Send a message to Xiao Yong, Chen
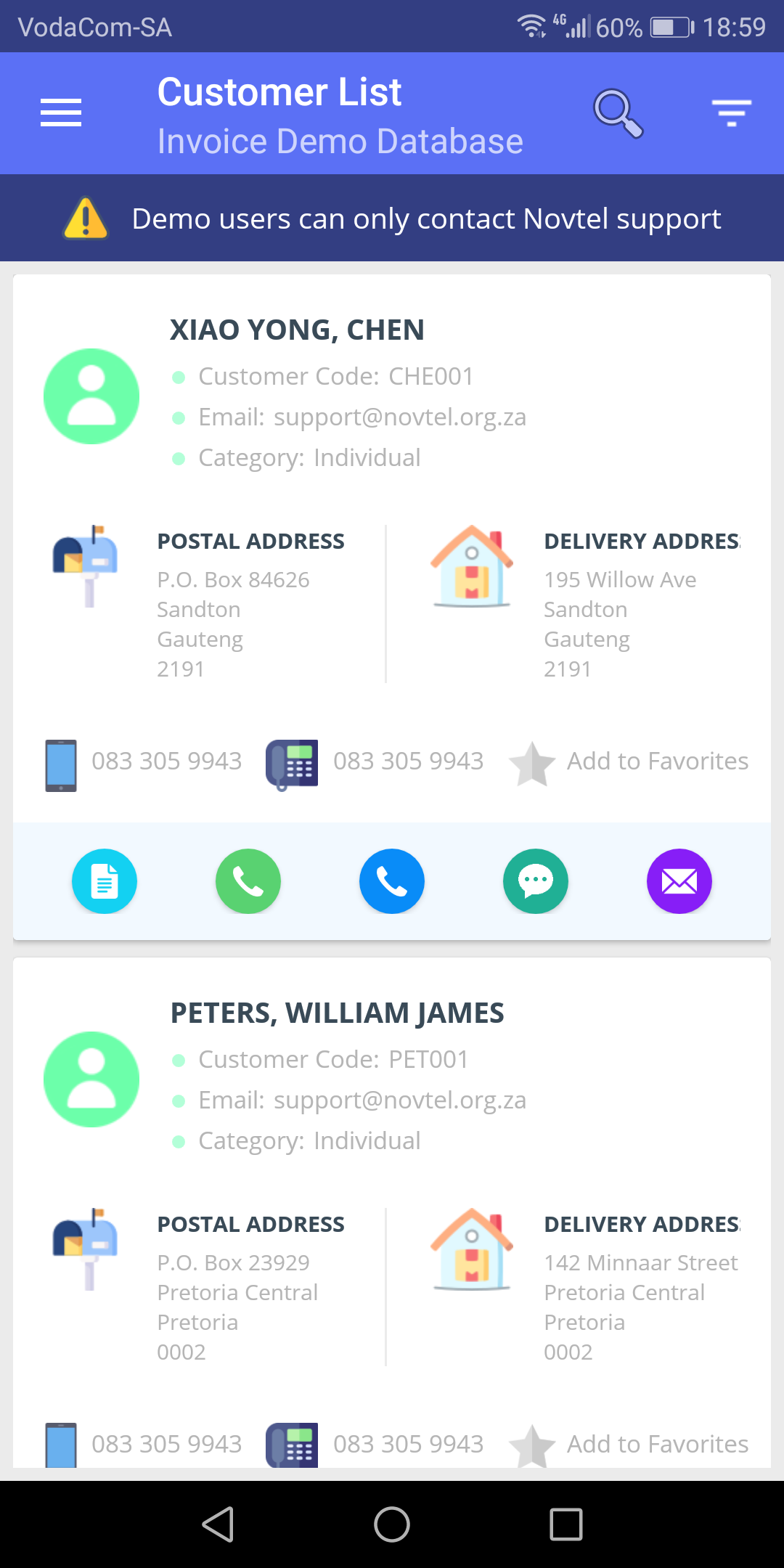784x1568 pixels. (x=536, y=881)
